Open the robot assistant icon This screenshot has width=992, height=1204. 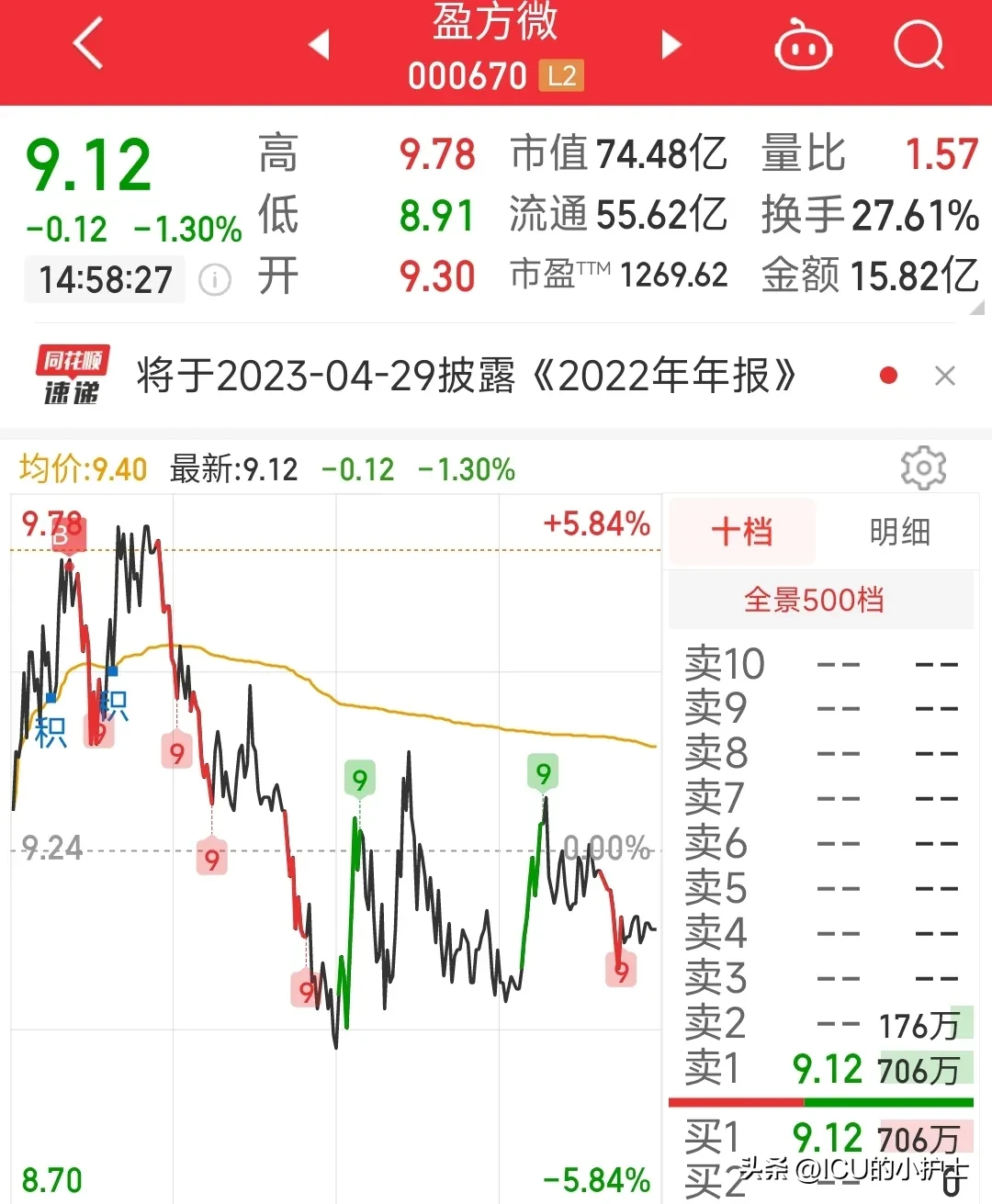tap(804, 45)
